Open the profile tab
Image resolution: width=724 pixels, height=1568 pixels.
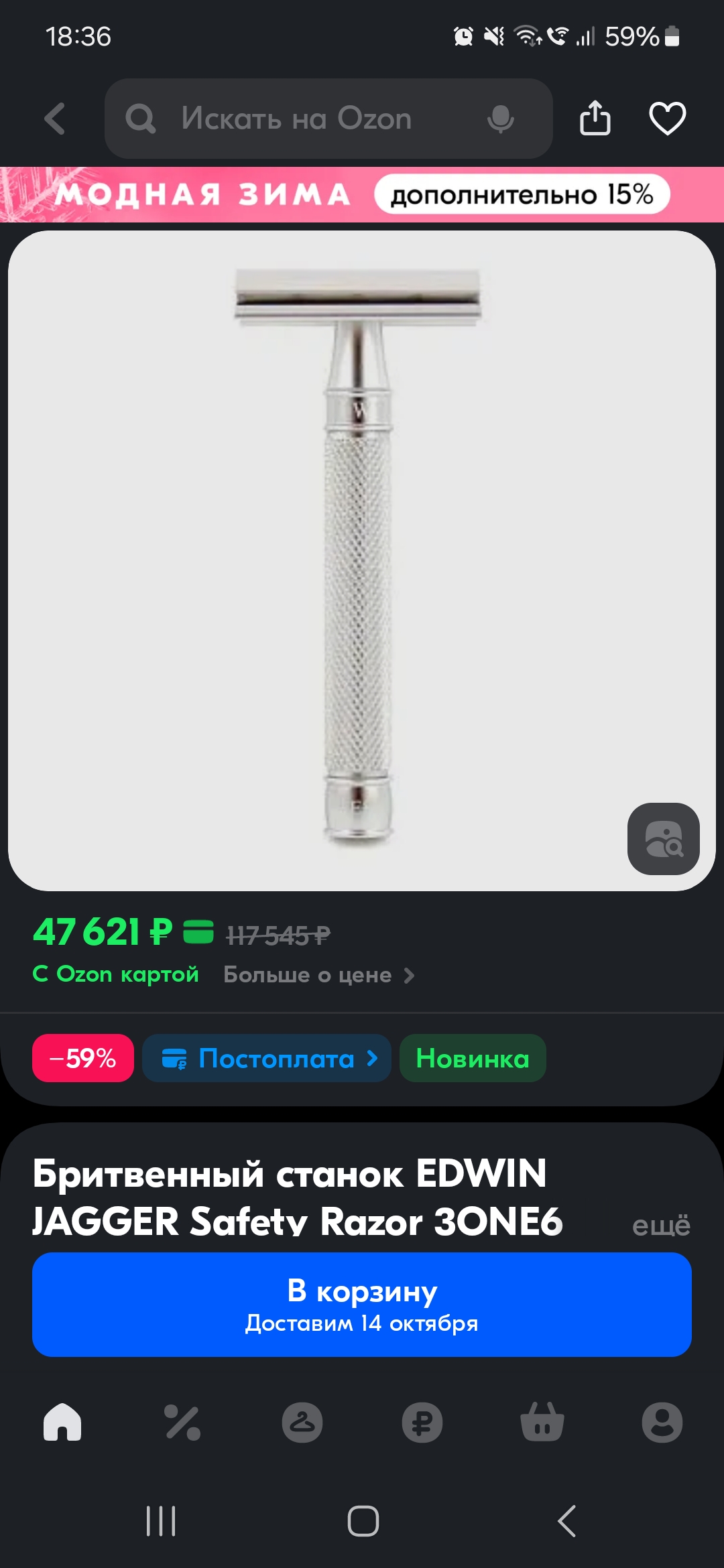tap(662, 1422)
